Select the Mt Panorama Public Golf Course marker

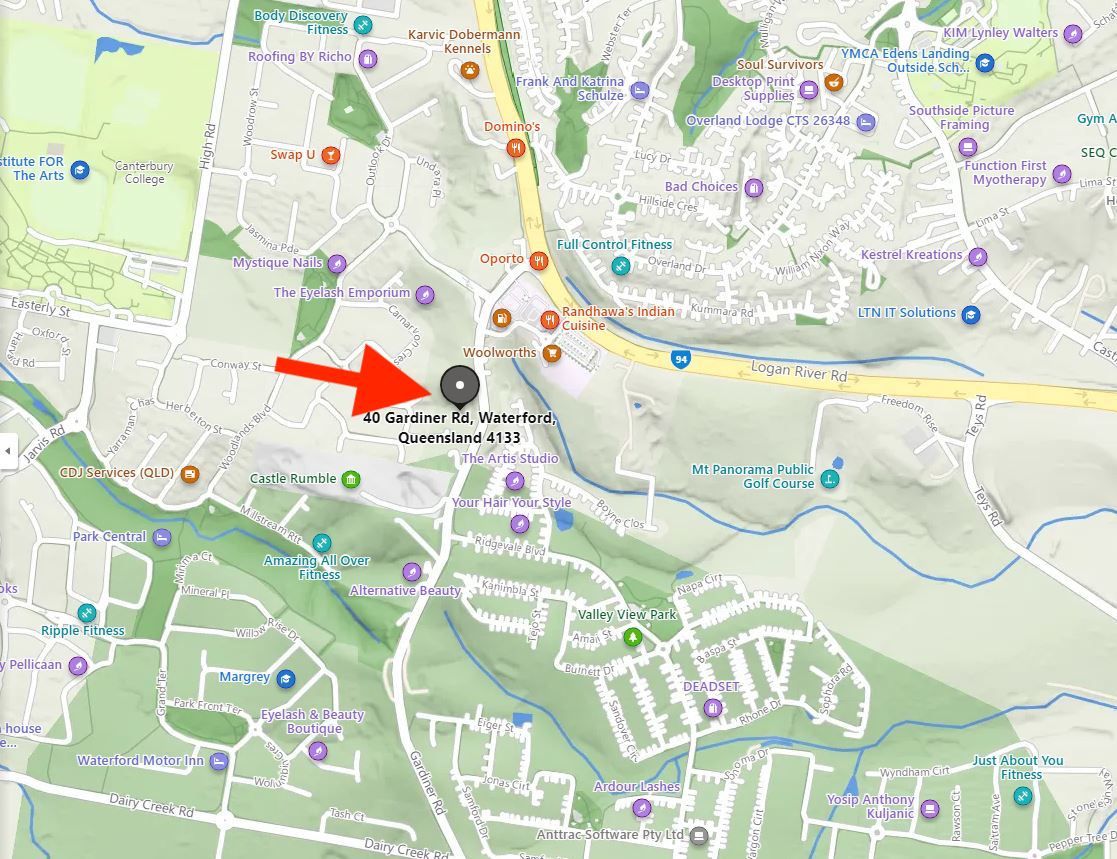(829, 479)
